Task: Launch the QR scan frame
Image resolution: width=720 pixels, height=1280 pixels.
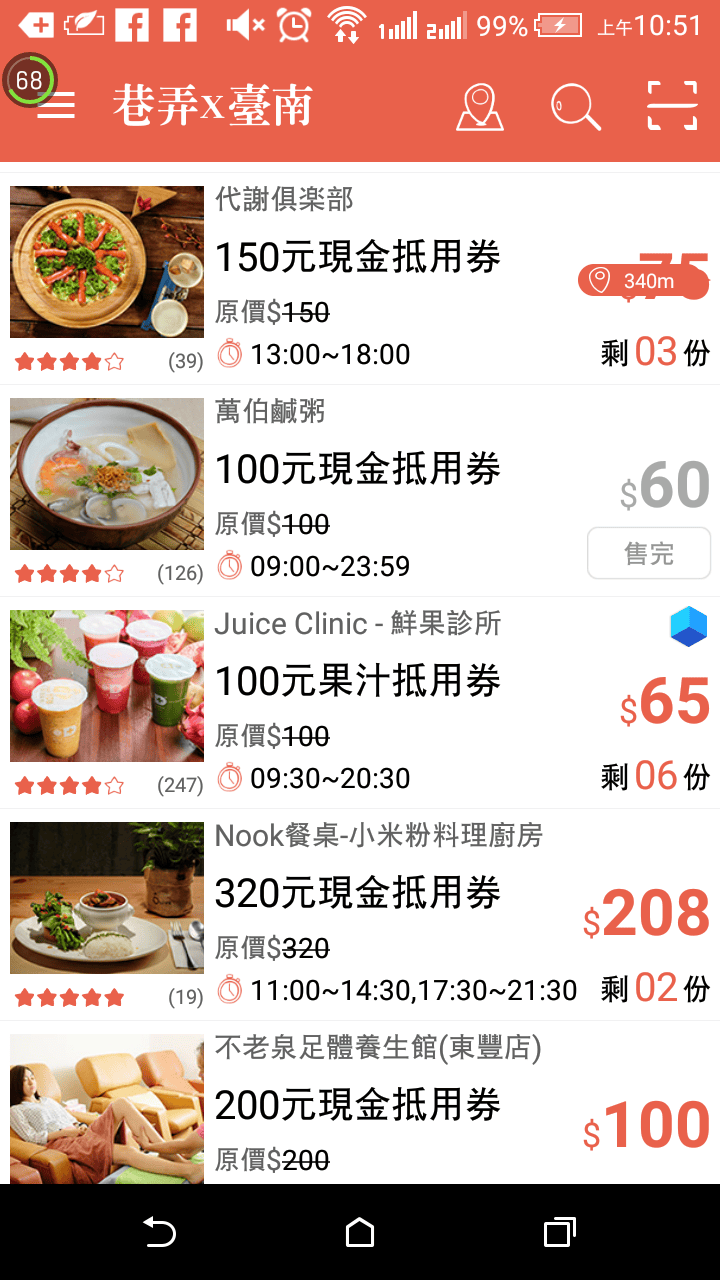Action: tap(672, 105)
